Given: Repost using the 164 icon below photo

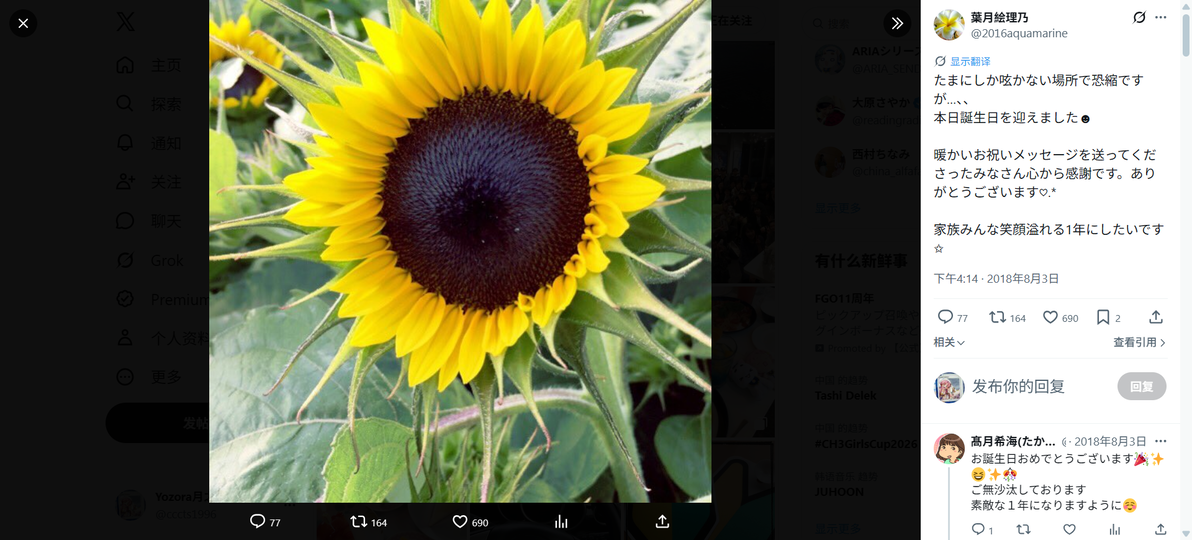Looking at the screenshot, I should [369, 522].
